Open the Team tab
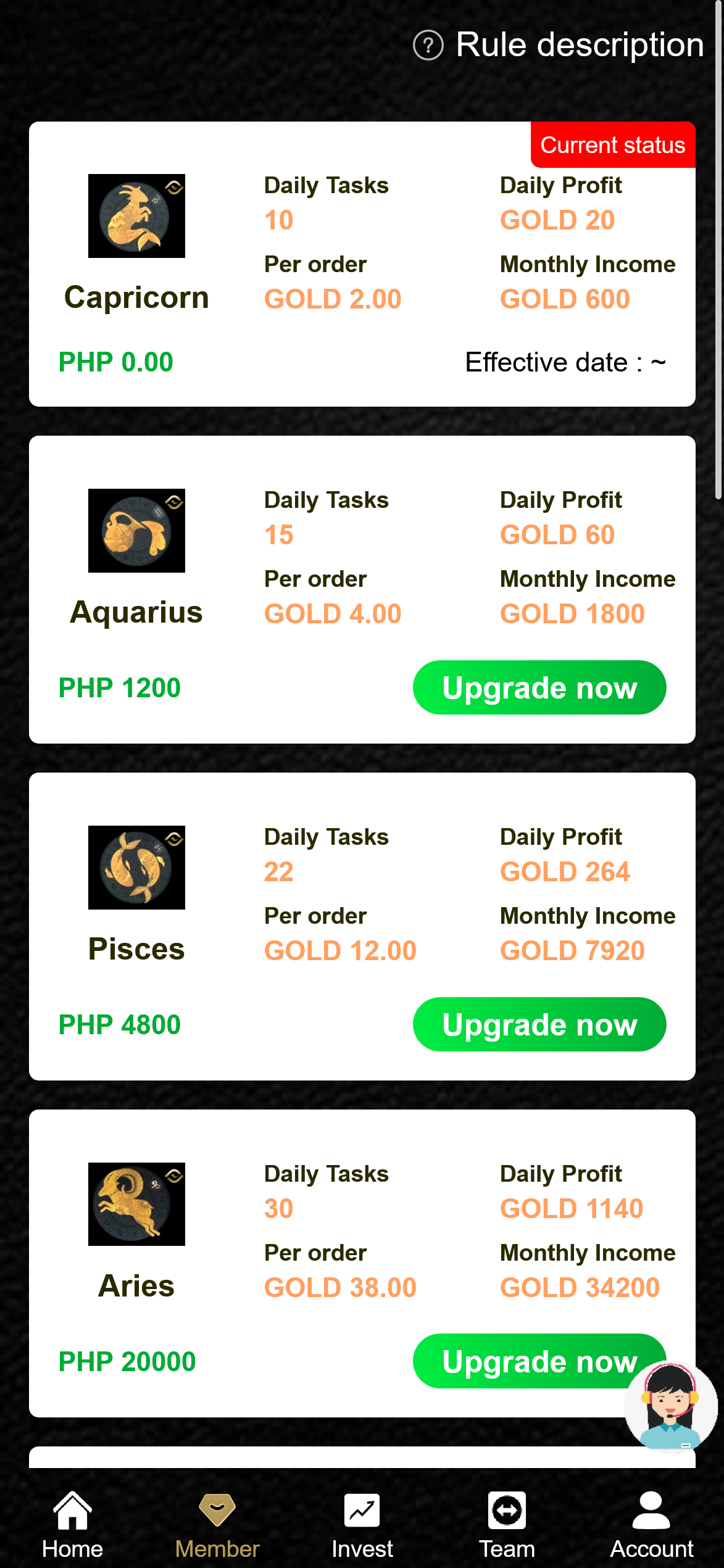Screen dimensions: 724x1568 [507, 1524]
